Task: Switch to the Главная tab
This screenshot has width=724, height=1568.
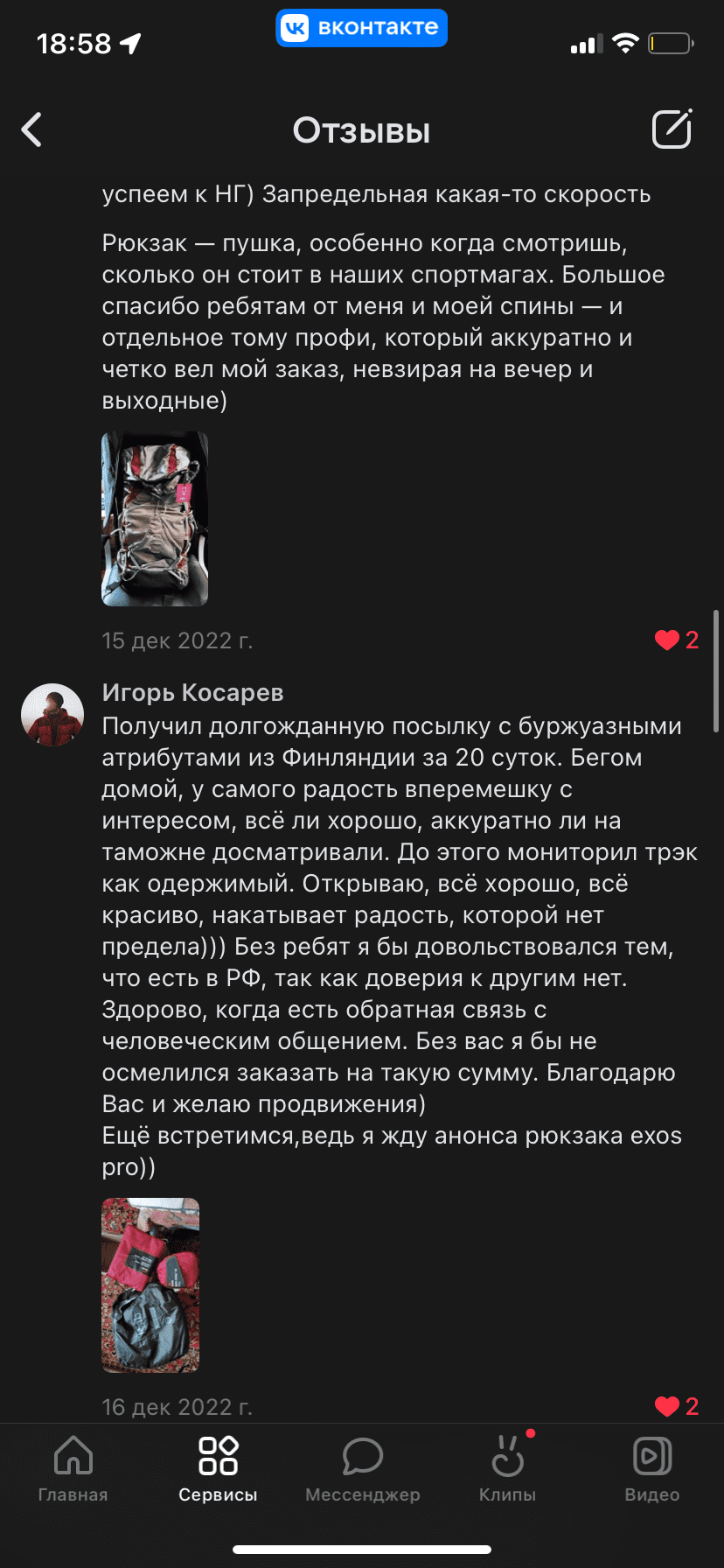Action: [73, 1470]
